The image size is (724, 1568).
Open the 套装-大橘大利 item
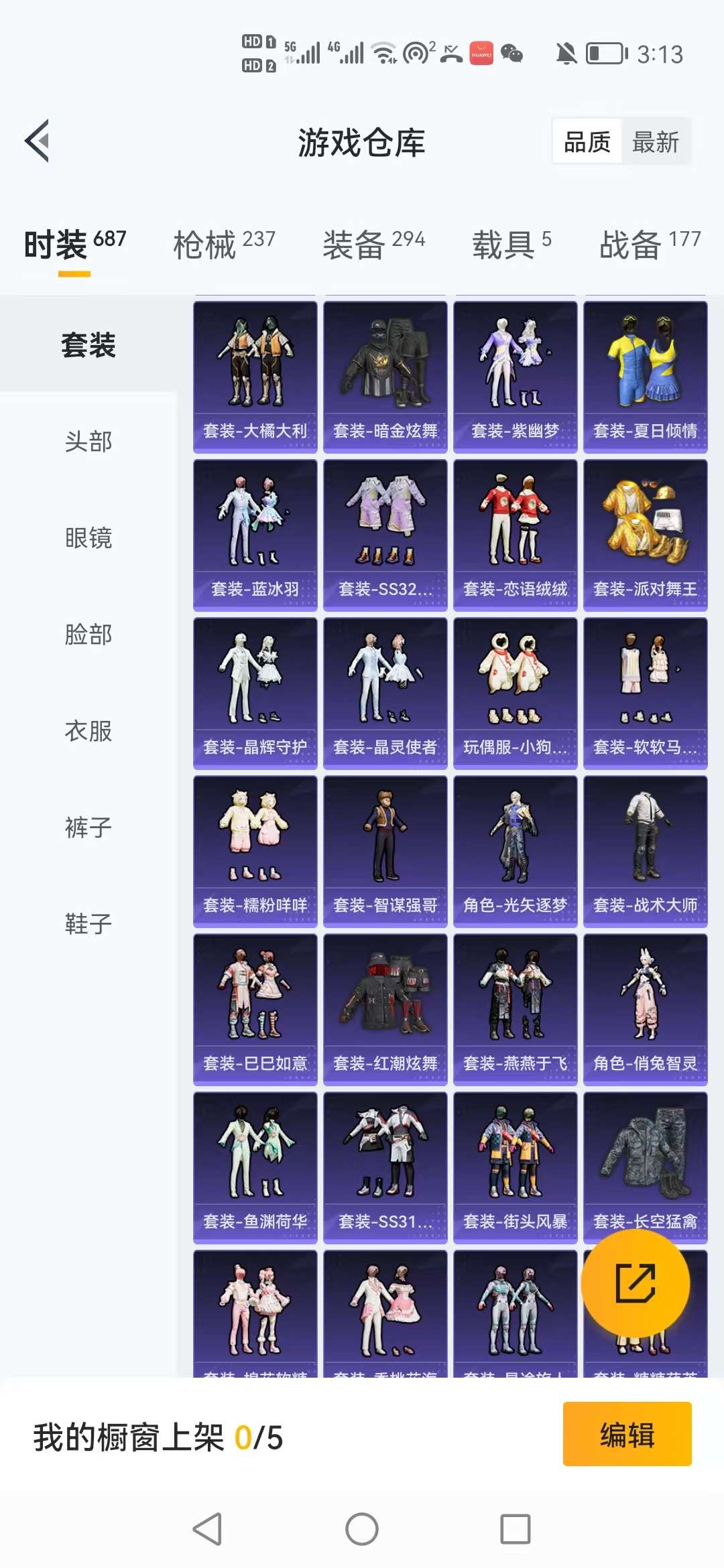click(x=255, y=377)
